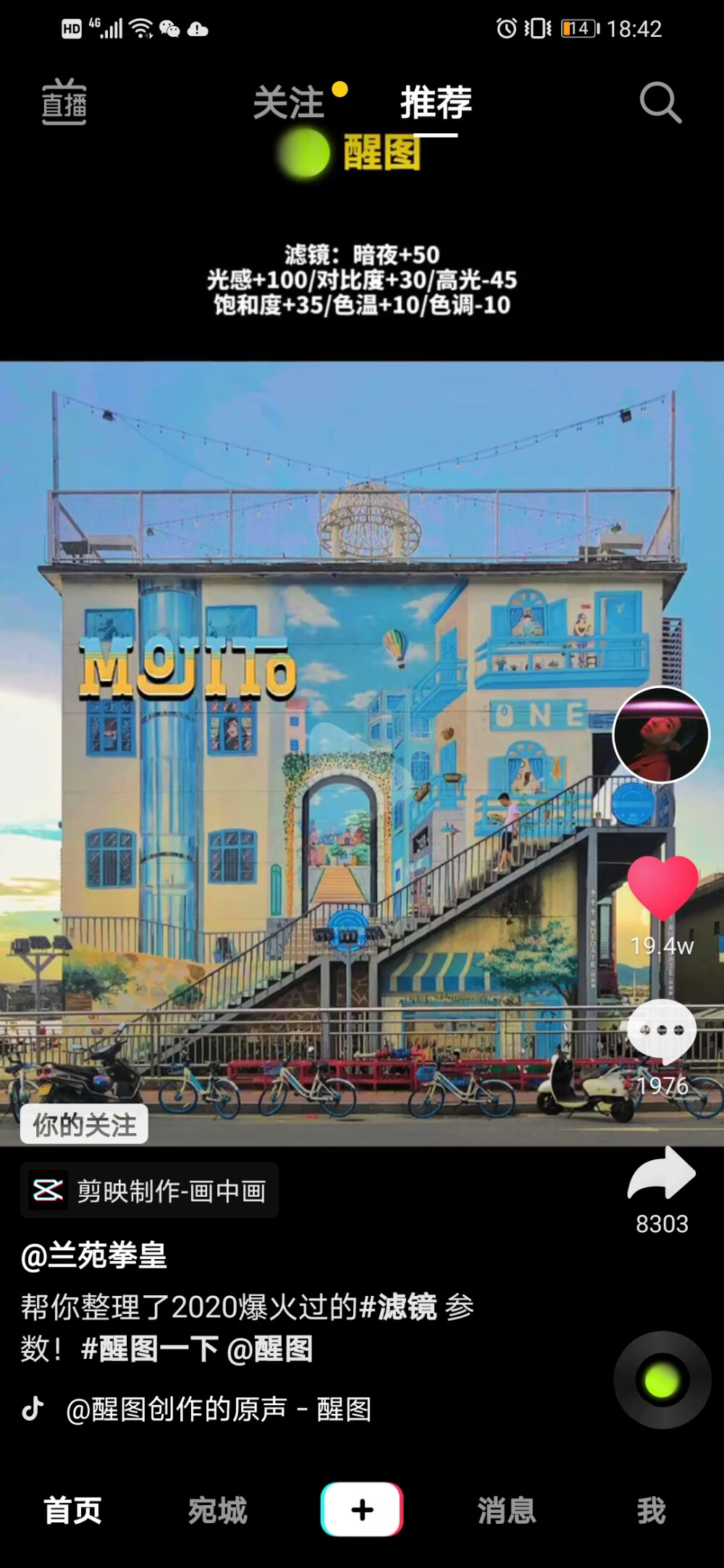This screenshot has height=1568, width=724.
Task: Open the 消息 messages tab
Action: tap(507, 1510)
